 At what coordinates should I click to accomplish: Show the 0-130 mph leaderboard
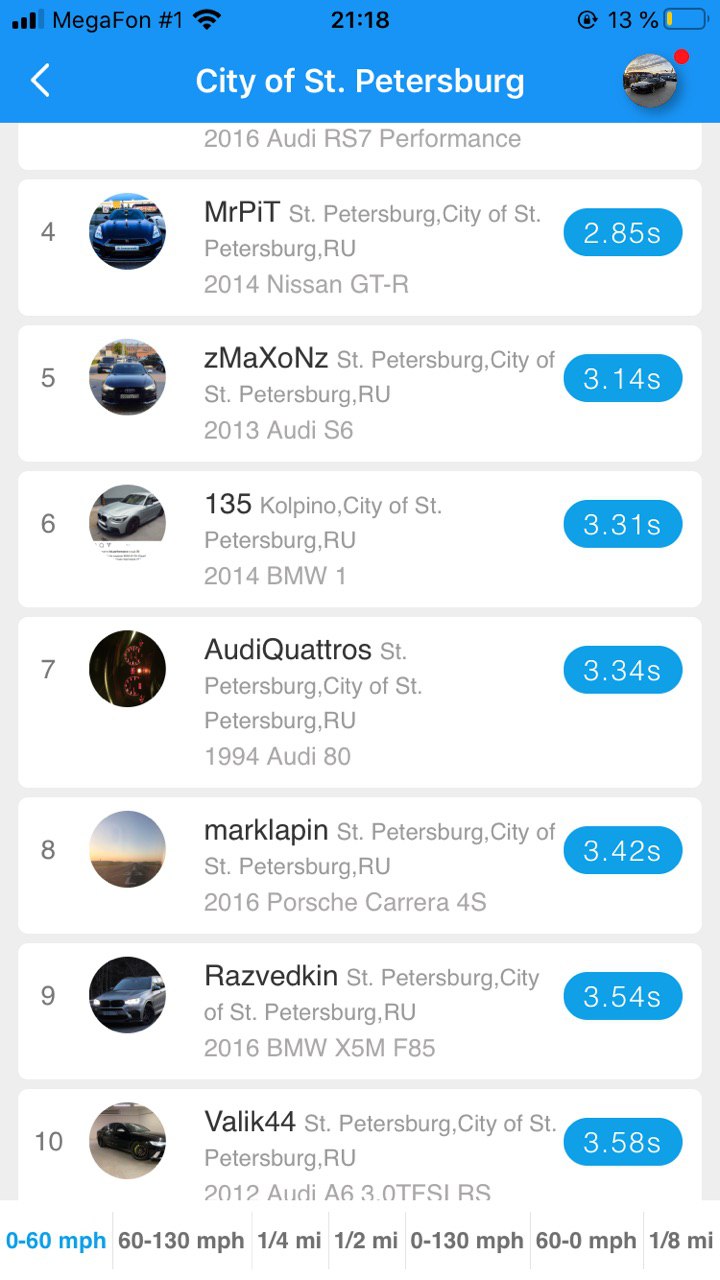click(467, 1240)
